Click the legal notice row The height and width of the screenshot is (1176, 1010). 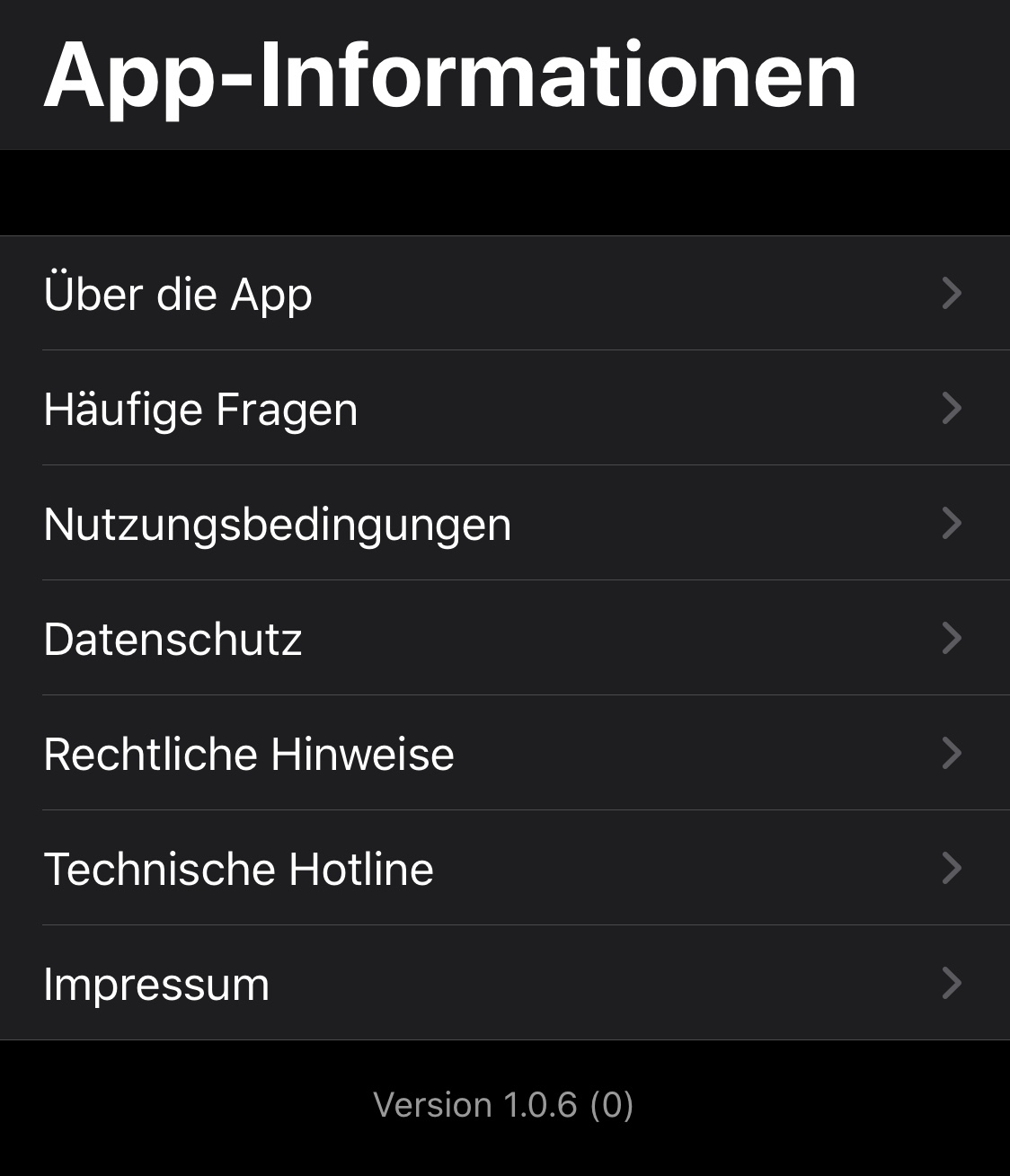pyautogui.click(x=249, y=753)
